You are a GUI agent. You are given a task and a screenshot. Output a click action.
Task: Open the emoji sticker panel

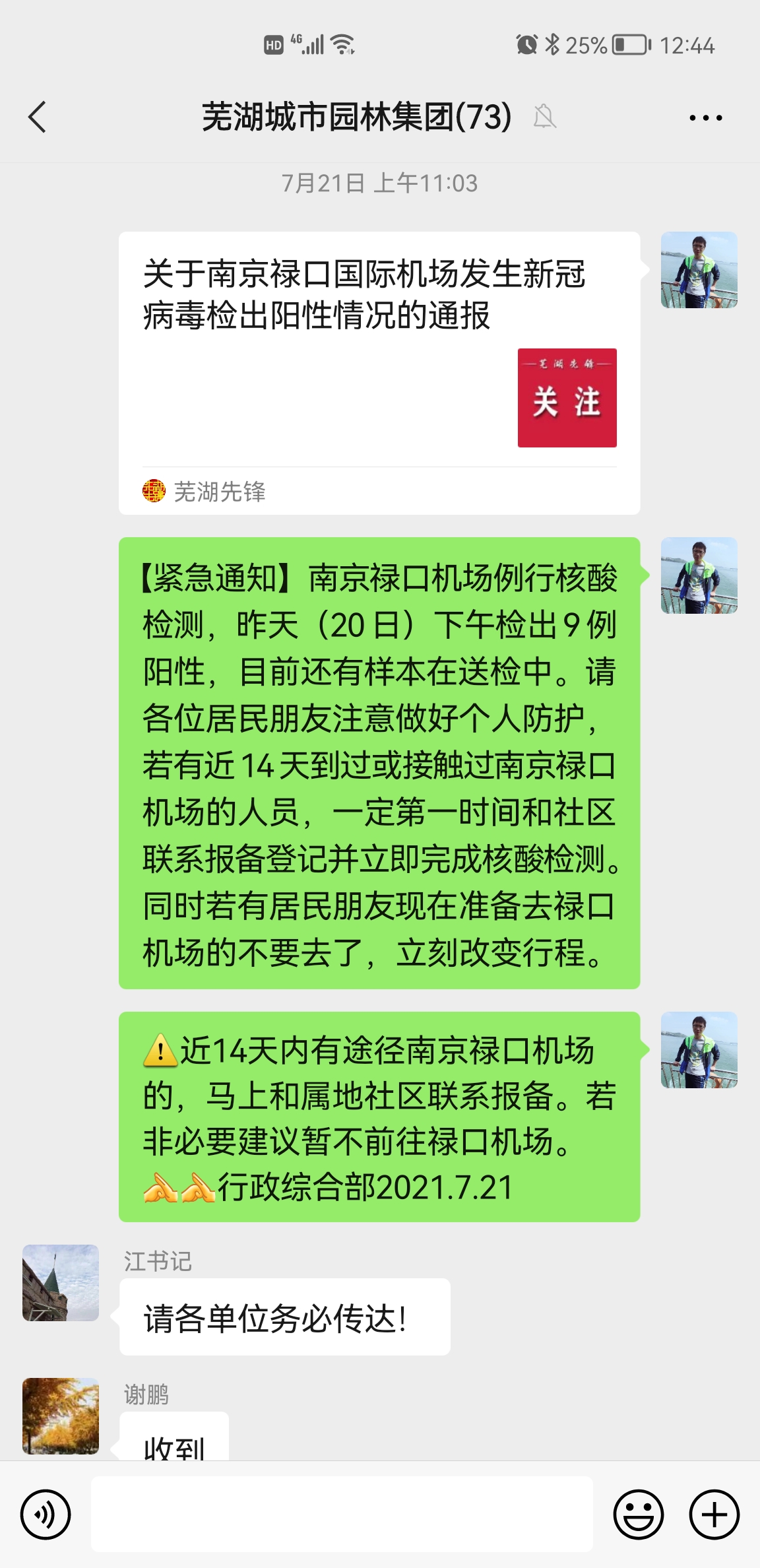[x=638, y=1515]
